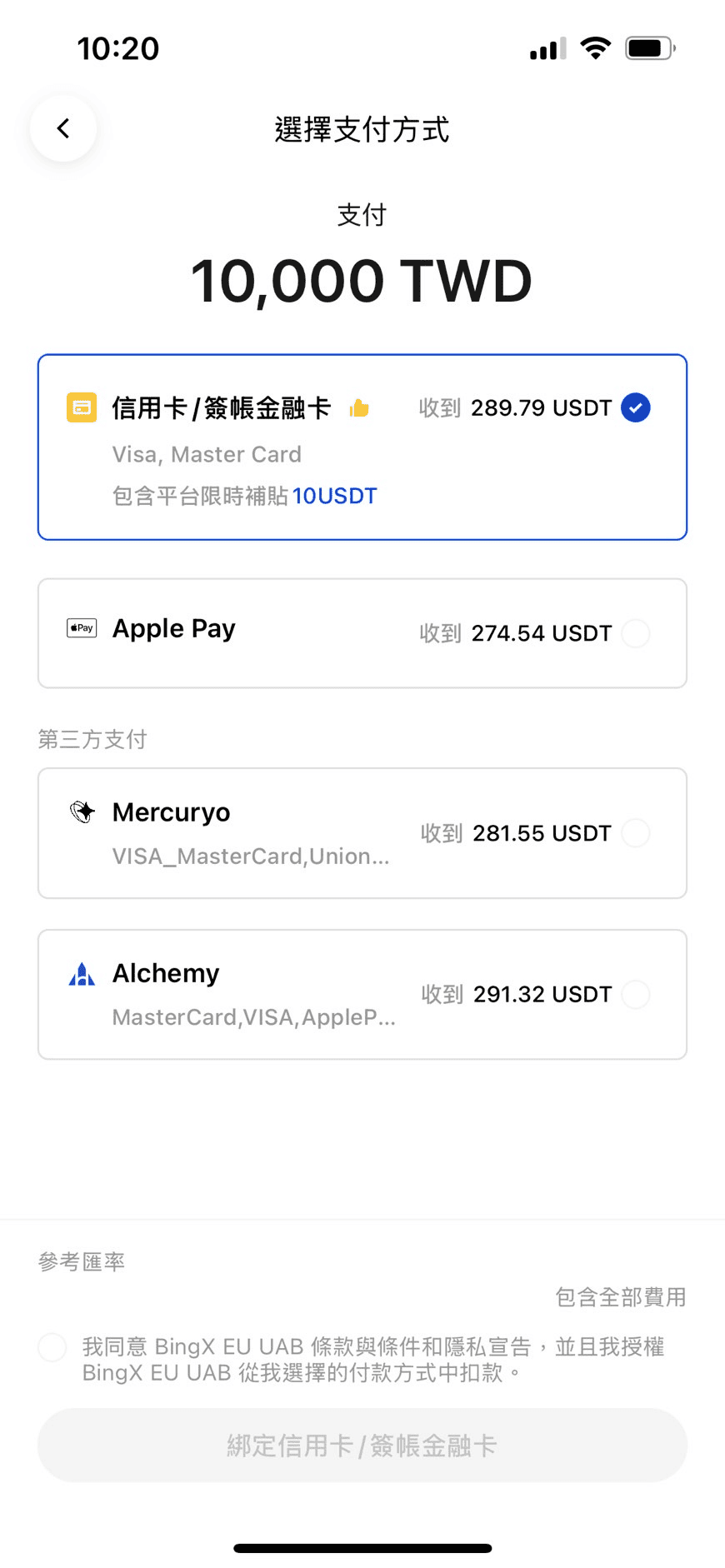The width and height of the screenshot is (725, 1568).
Task: Go back using the top-left arrow
Action: click(x=63, y=128)
